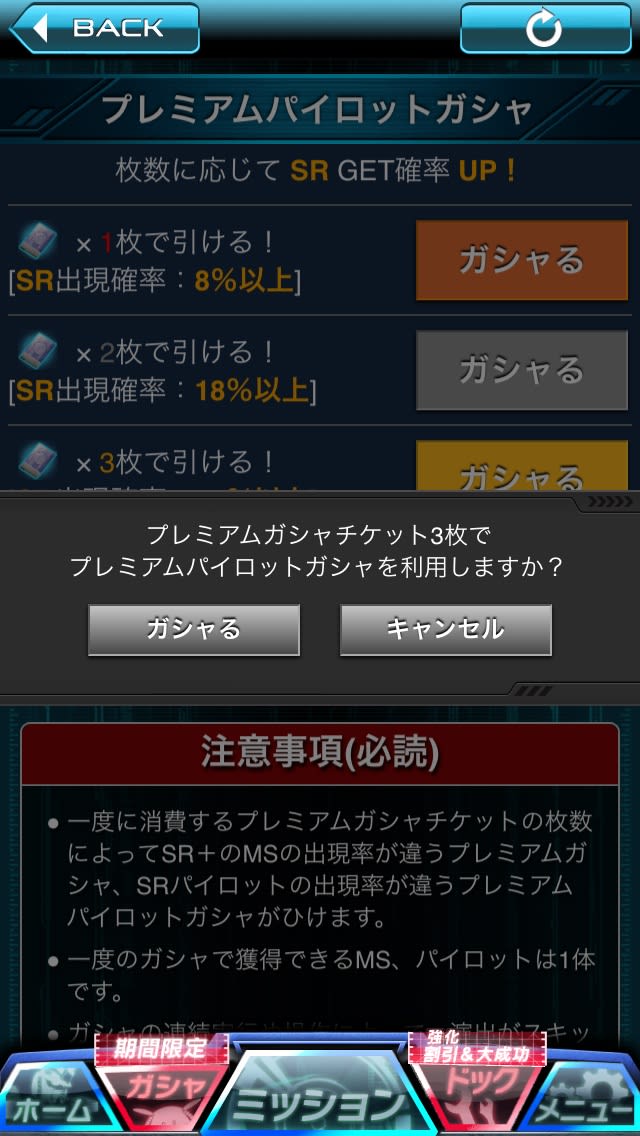This screenshot has height=1136, width=640.
Task: Open the メニュー tab
Action: click(592, 1100)
